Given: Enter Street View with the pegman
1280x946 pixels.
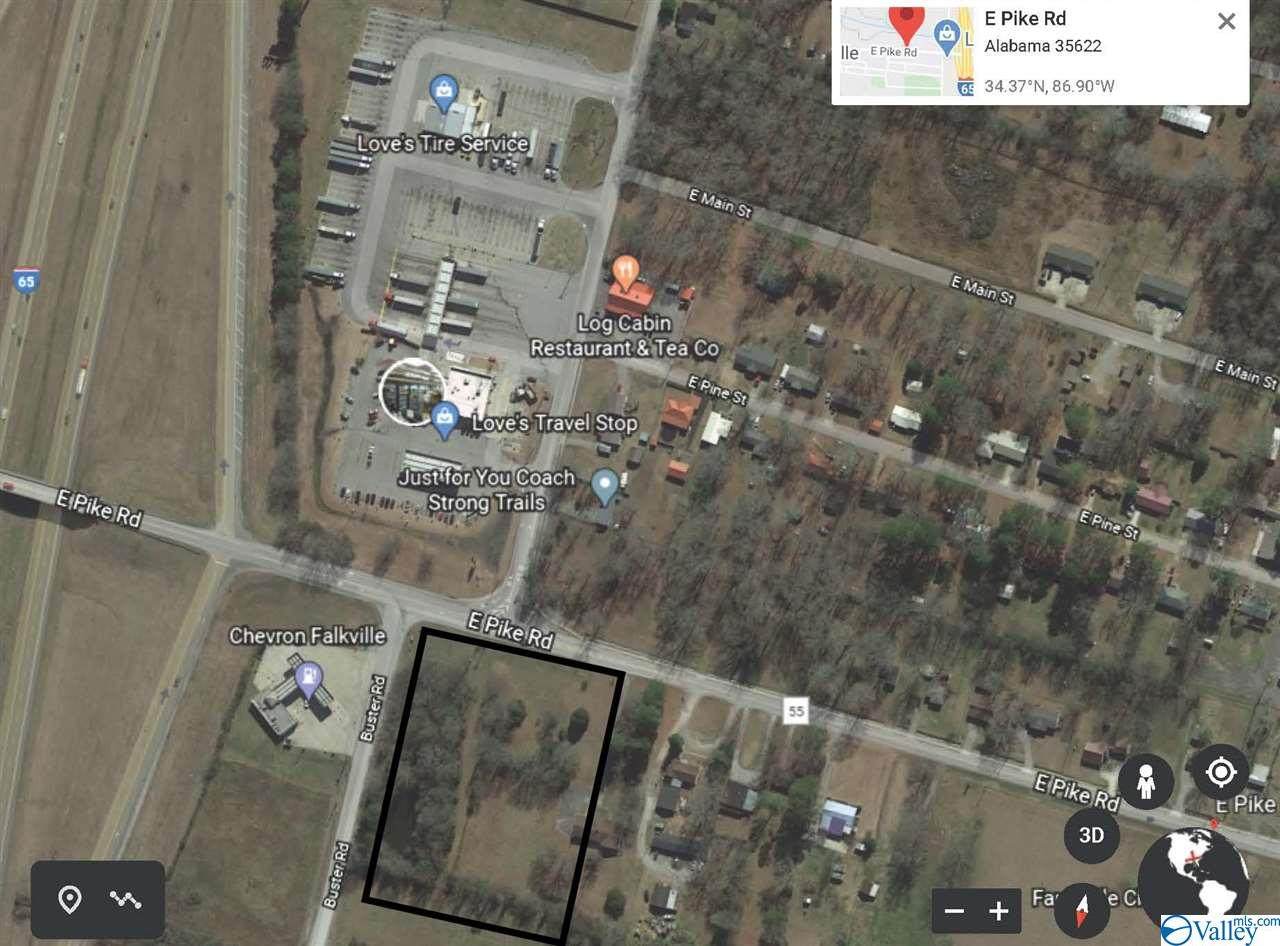Looking at the screenshot, I should (1146, 781).
